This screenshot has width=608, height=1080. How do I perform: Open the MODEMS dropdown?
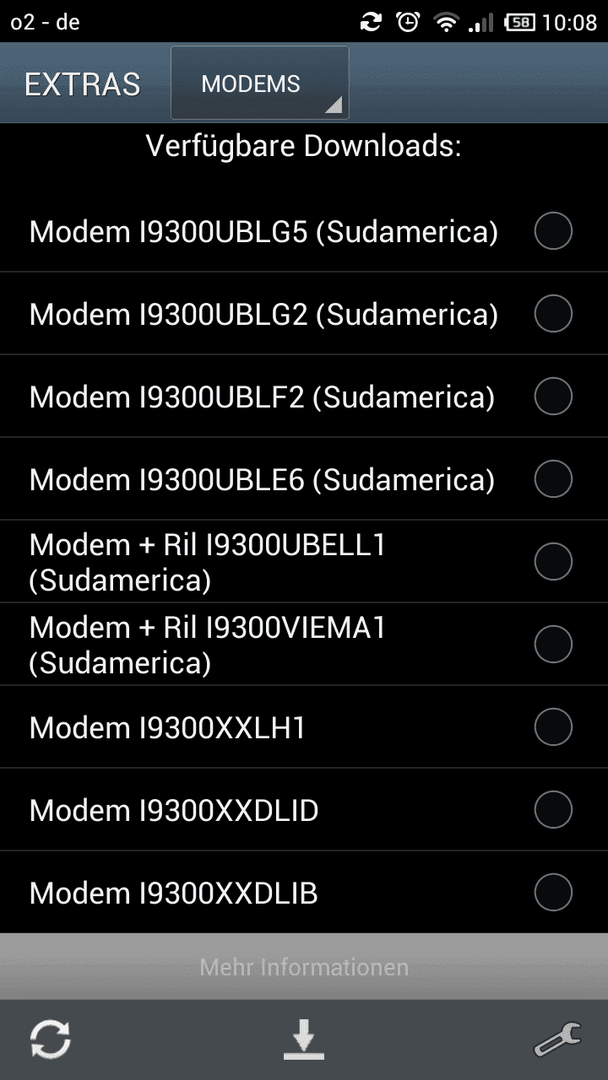pyautogui.click(x=260, y=83)
